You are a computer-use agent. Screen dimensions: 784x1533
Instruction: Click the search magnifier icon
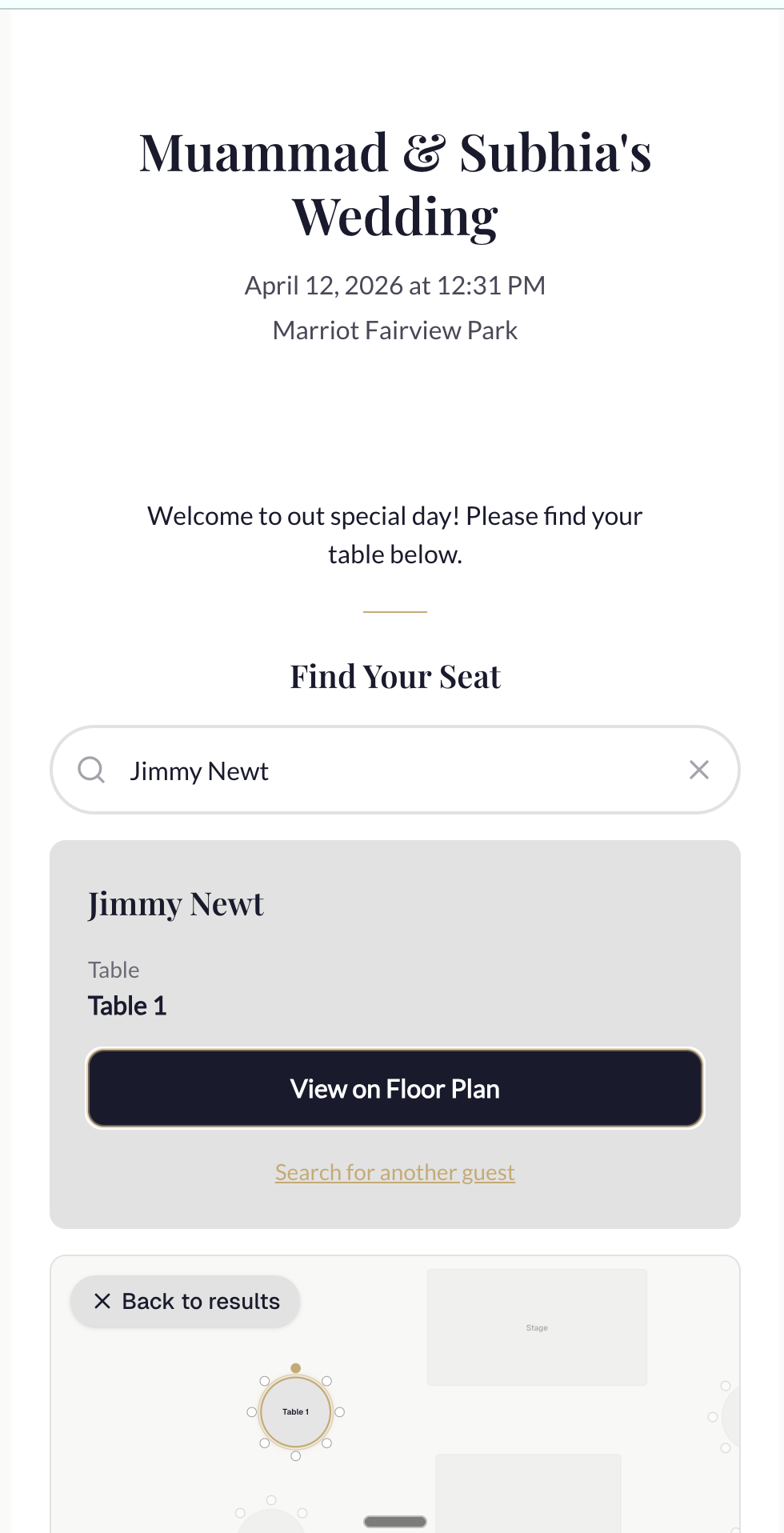[91, 770]
